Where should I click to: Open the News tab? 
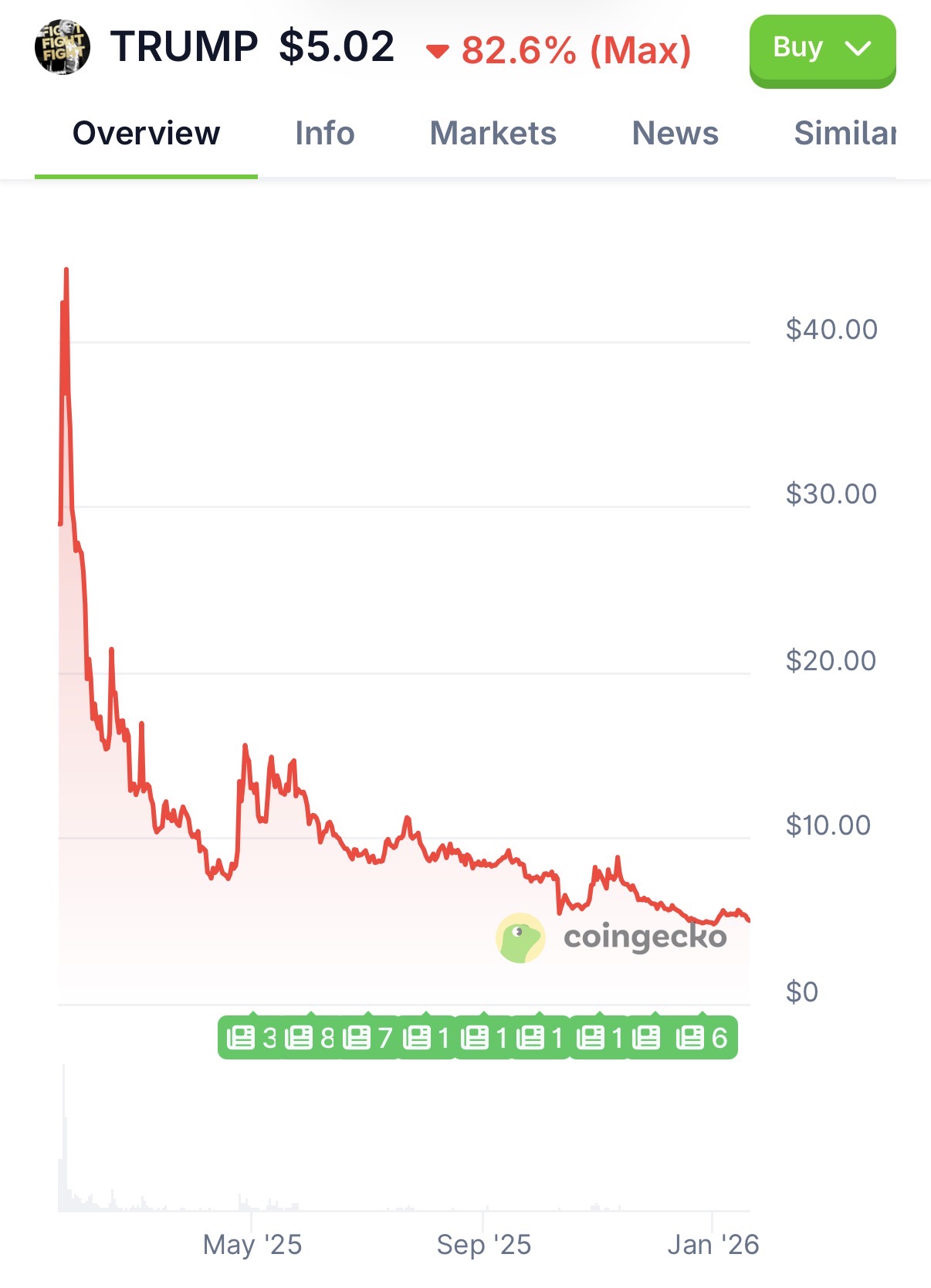[x=675, y=134]
